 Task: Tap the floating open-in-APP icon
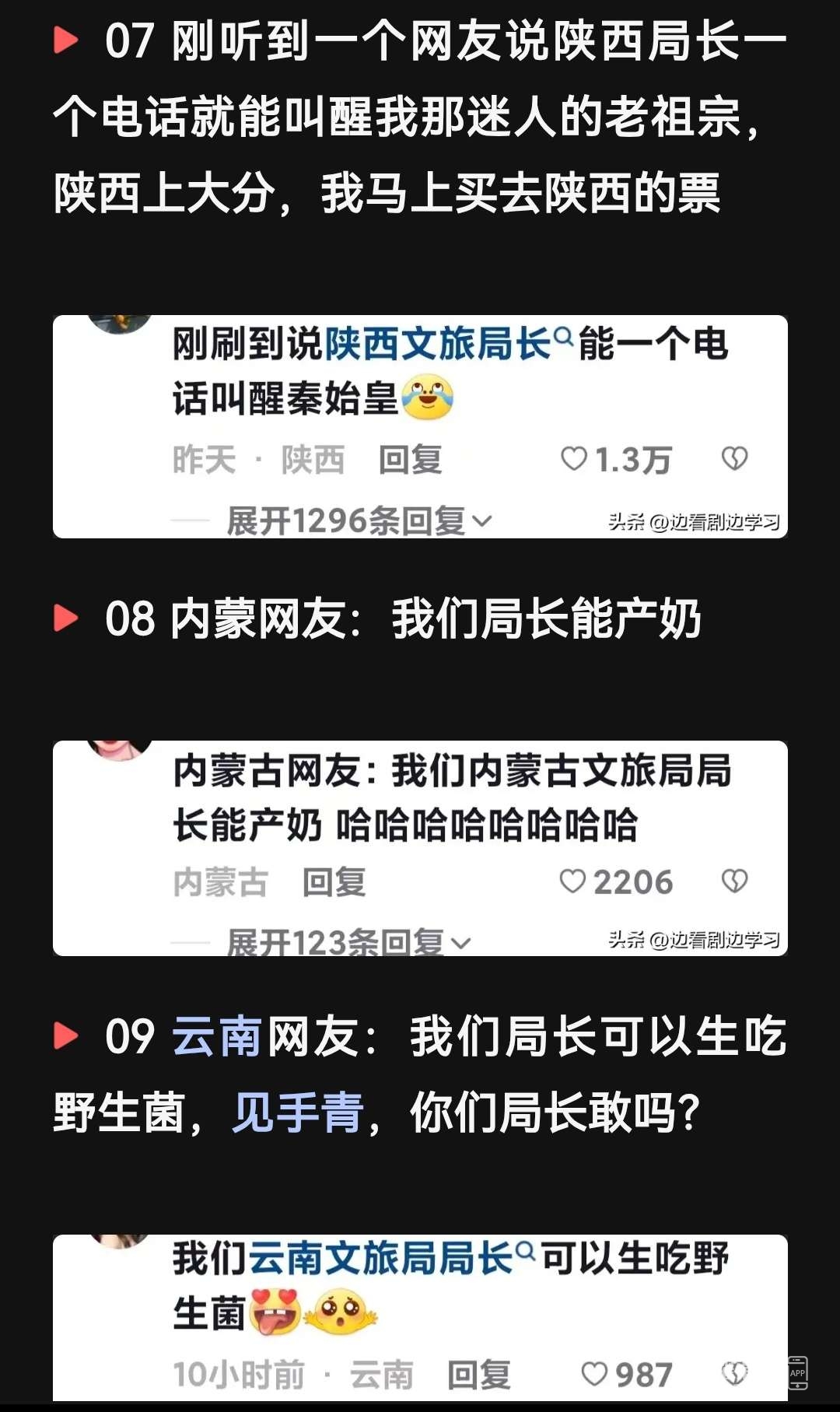click(798, 1372)
